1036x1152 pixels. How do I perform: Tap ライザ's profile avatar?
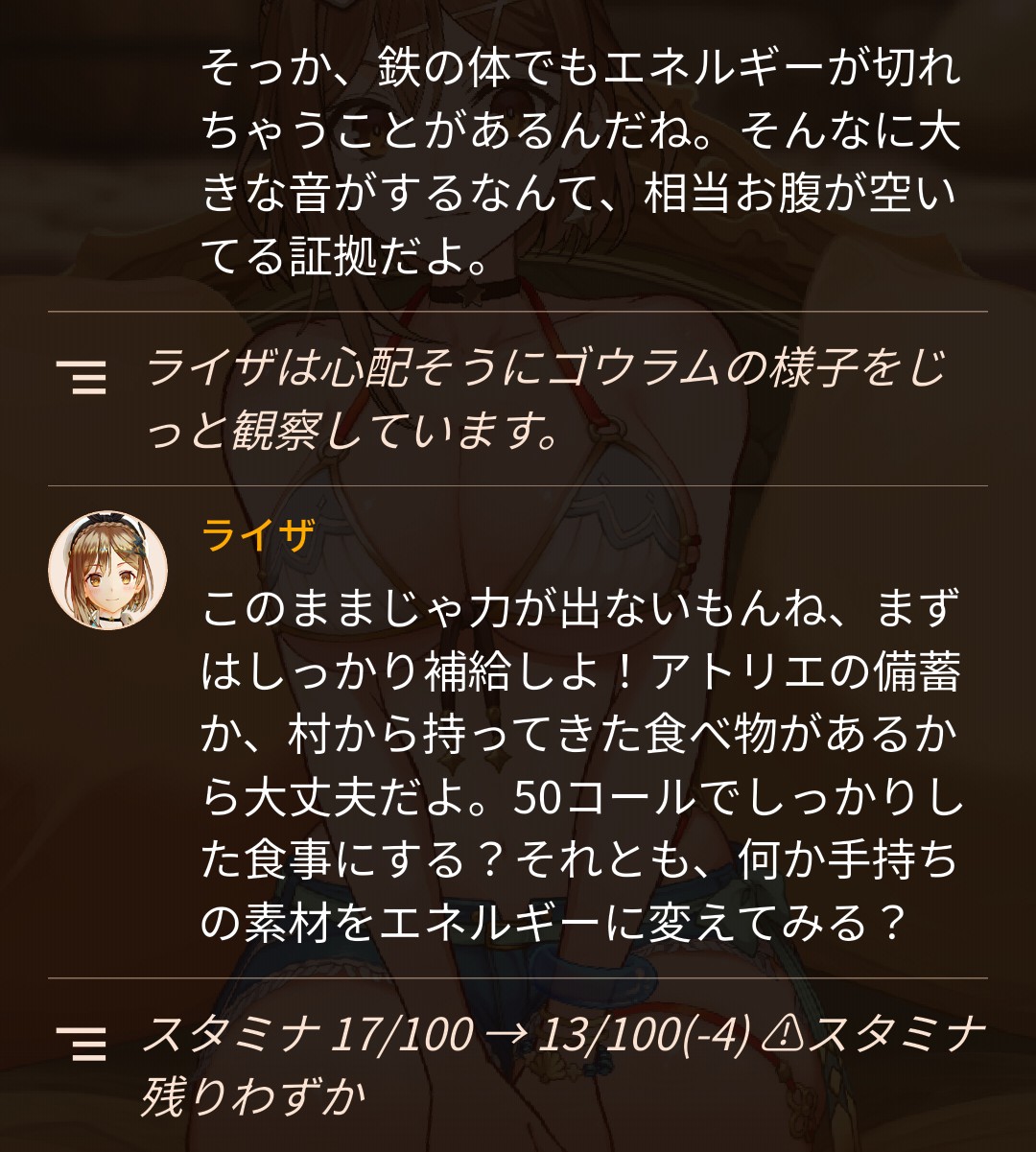107,570
